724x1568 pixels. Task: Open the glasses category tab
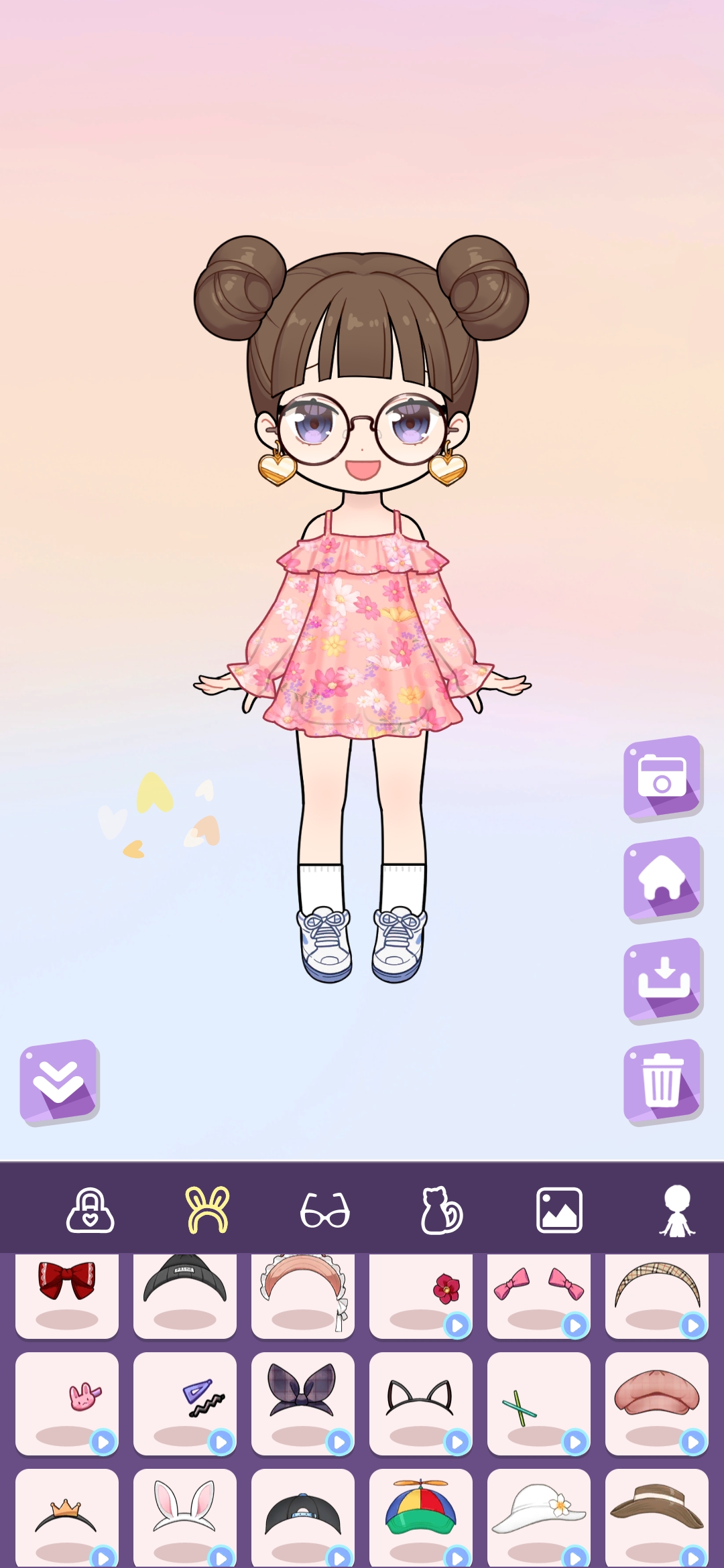[x=325, y=1210]
